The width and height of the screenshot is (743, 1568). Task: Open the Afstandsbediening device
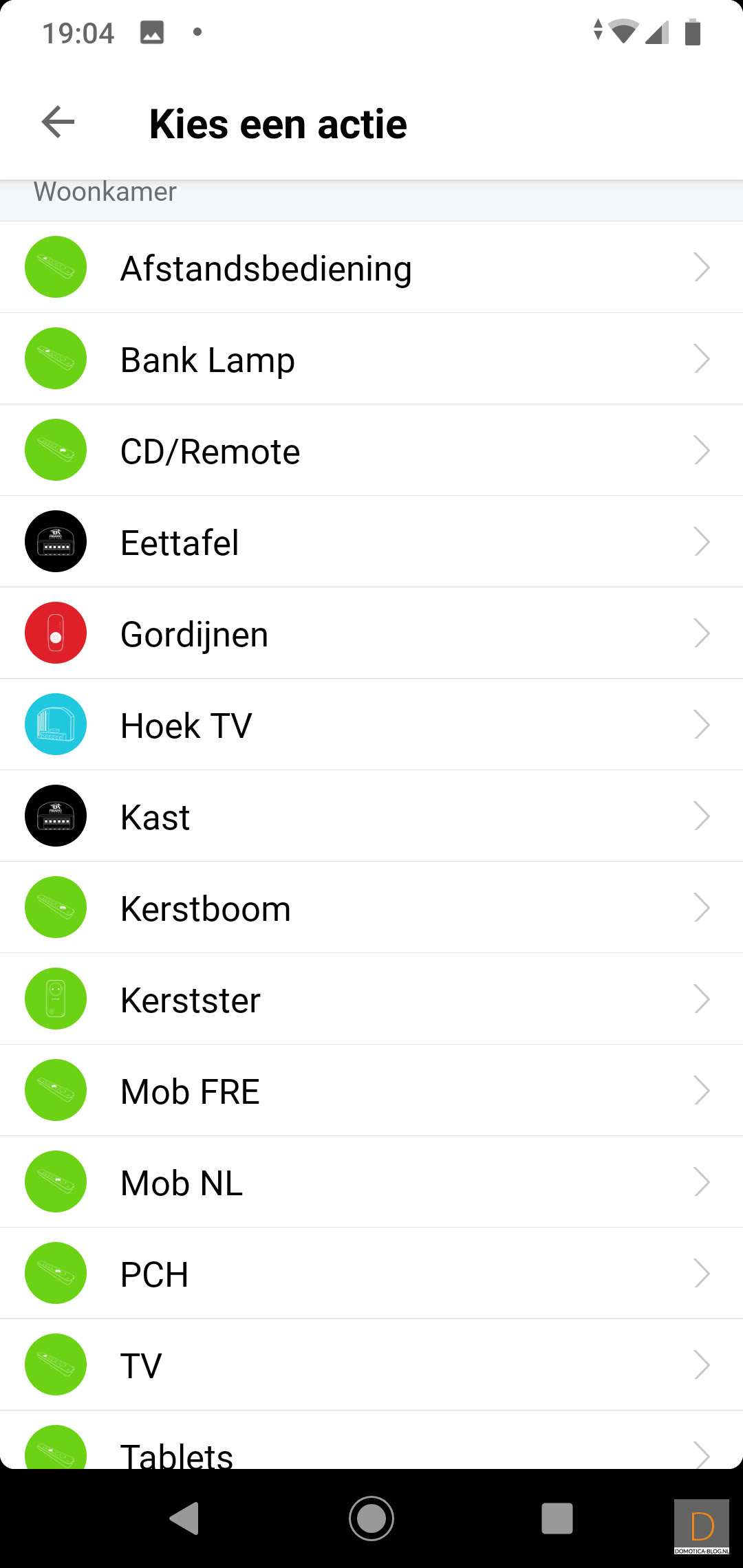371,268
